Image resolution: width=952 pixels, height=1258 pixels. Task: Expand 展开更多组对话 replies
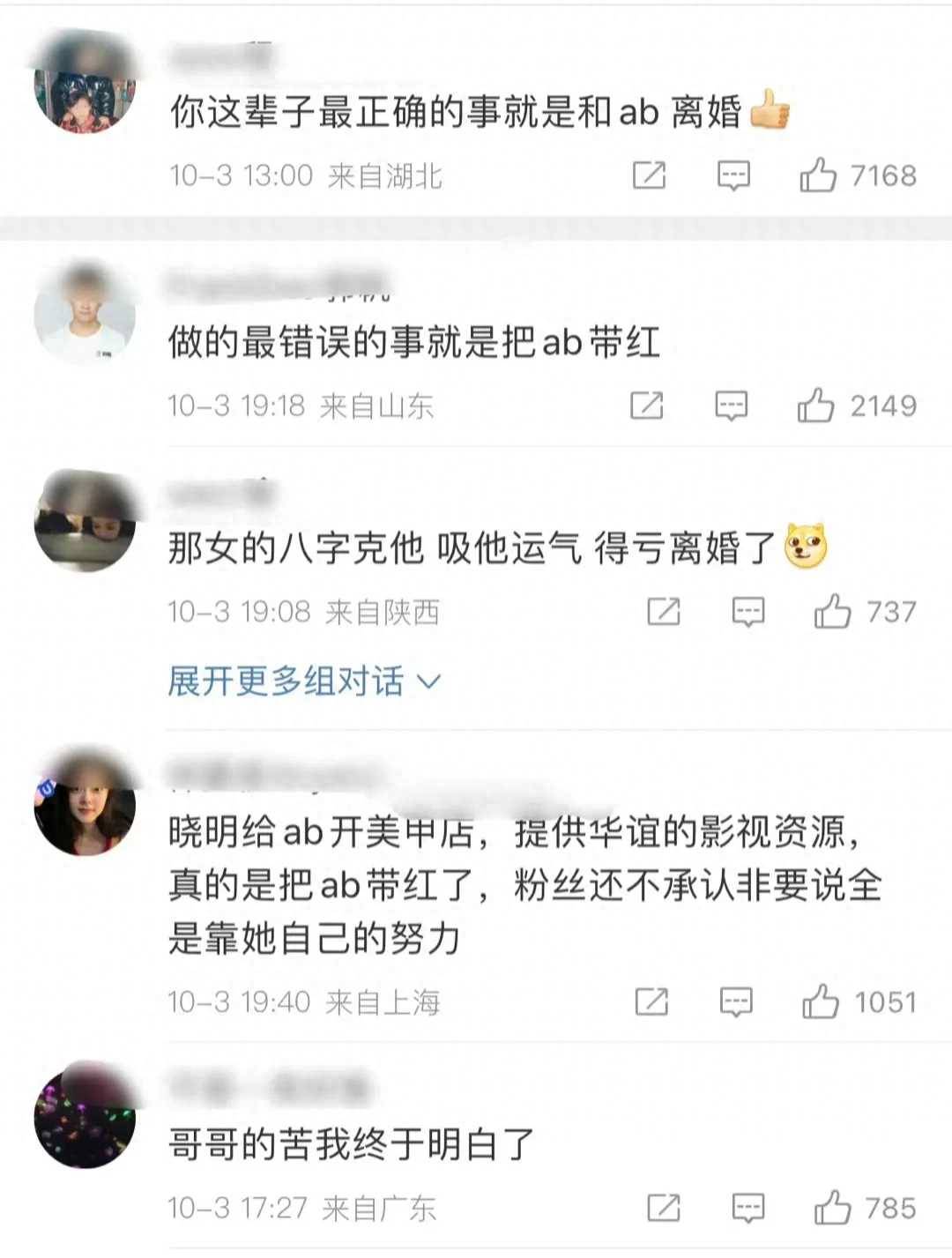point(303,681)
